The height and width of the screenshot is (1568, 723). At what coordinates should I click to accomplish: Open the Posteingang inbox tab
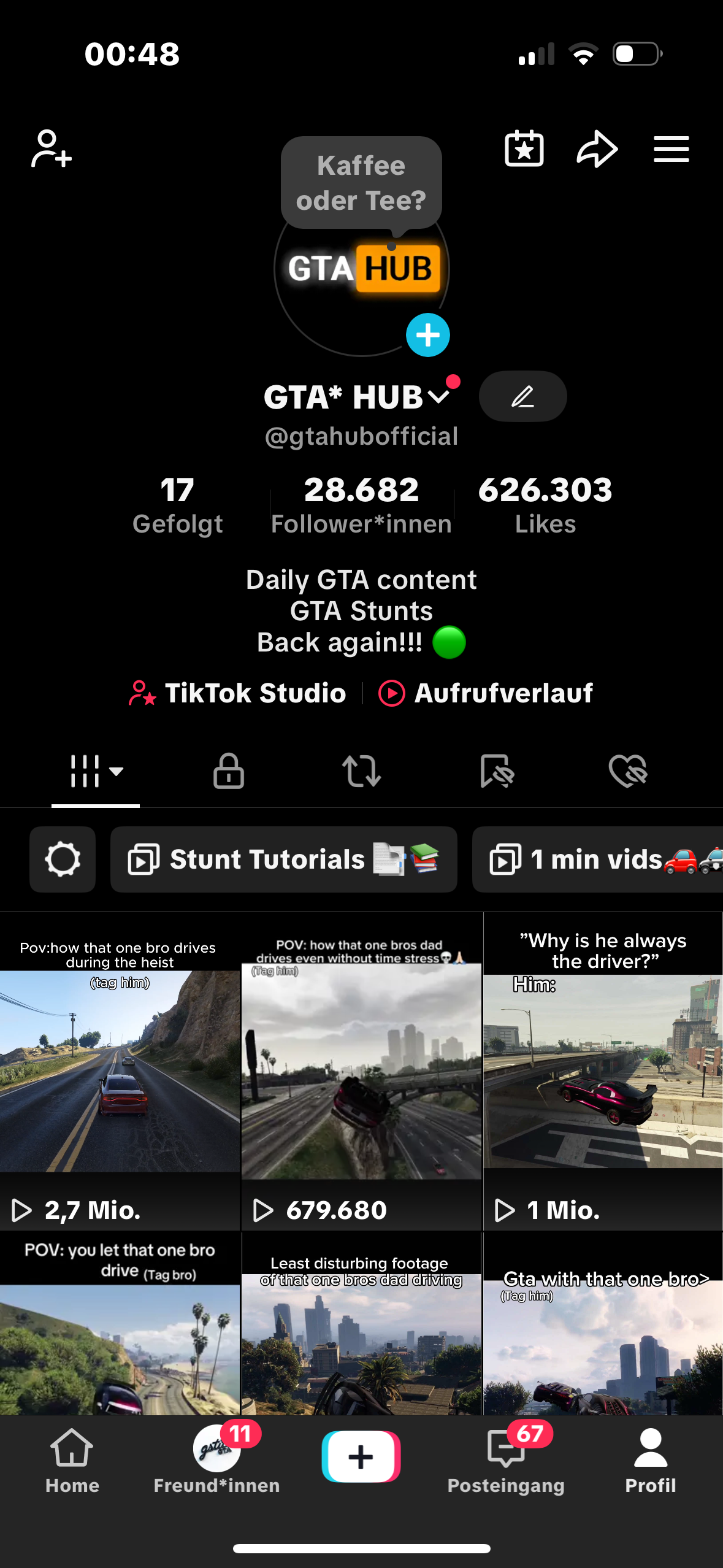pyautogui.click(x=506, y=1461)
